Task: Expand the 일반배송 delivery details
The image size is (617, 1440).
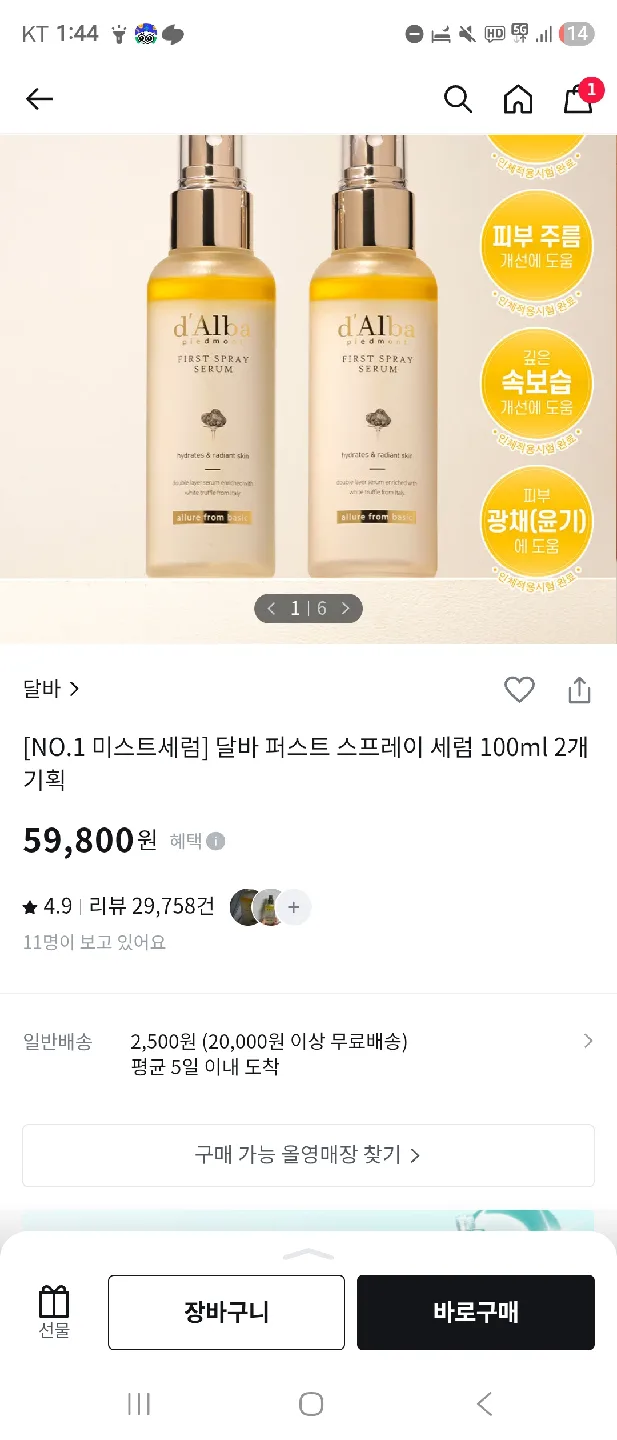Action: (x=588, y=1041)
